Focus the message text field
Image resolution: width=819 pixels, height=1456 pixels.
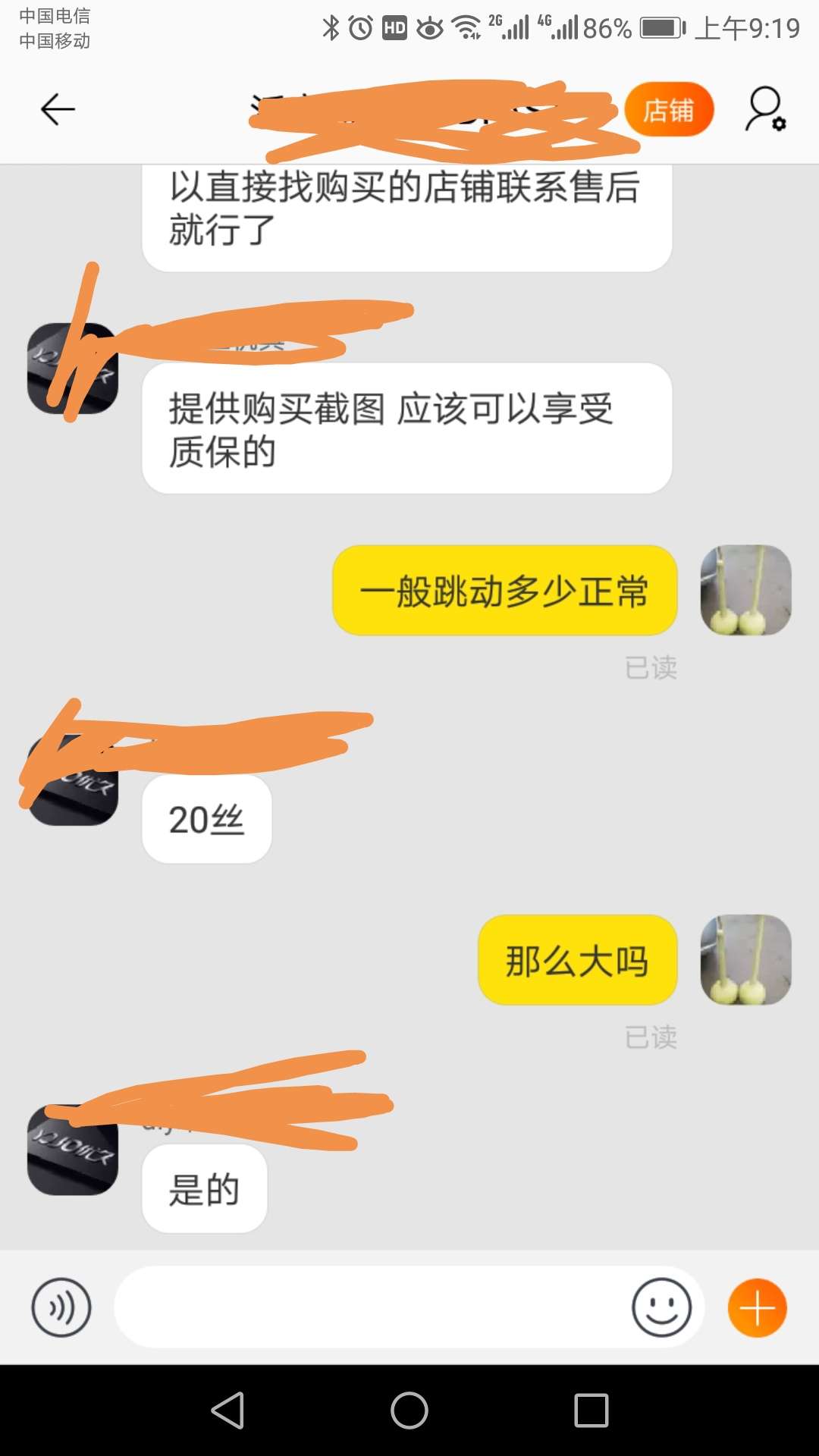(x=372, y=1307)
